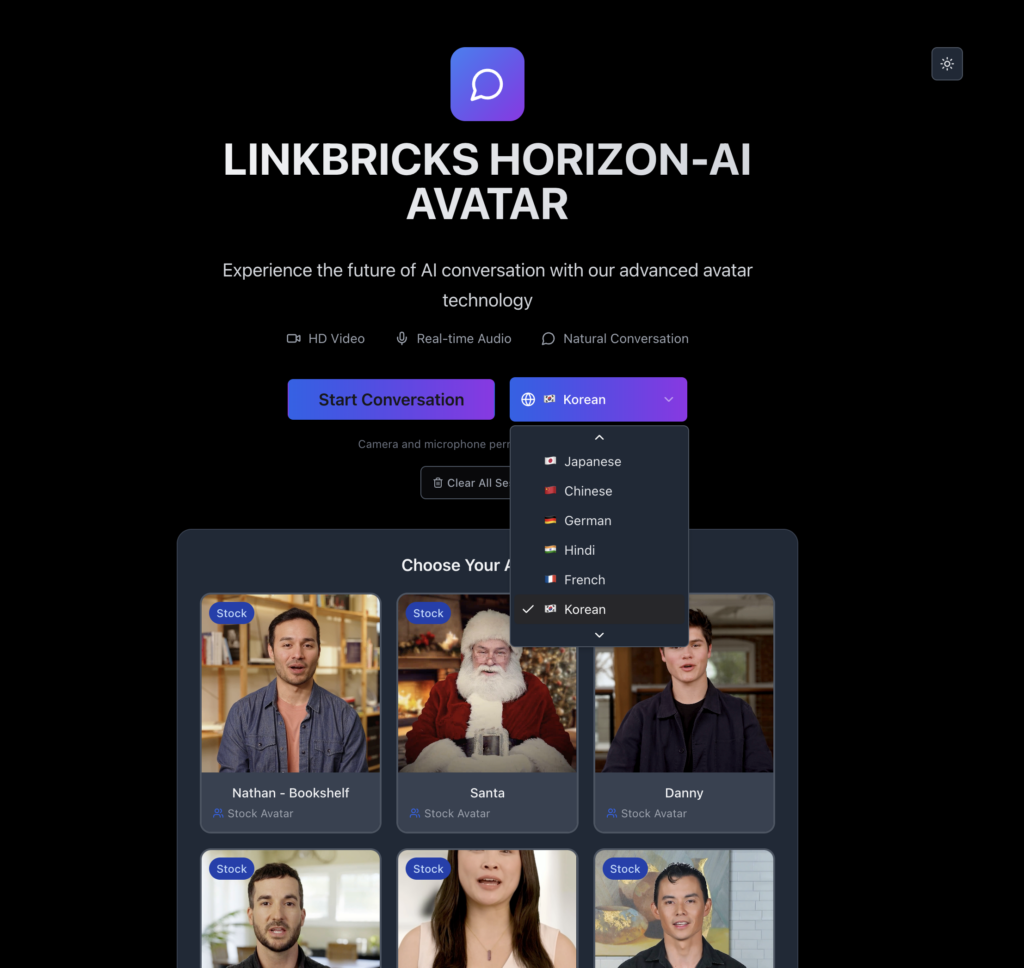Tap the language list's up arrow
This screenshot has width=1024, height=968.
click(599, 437)
